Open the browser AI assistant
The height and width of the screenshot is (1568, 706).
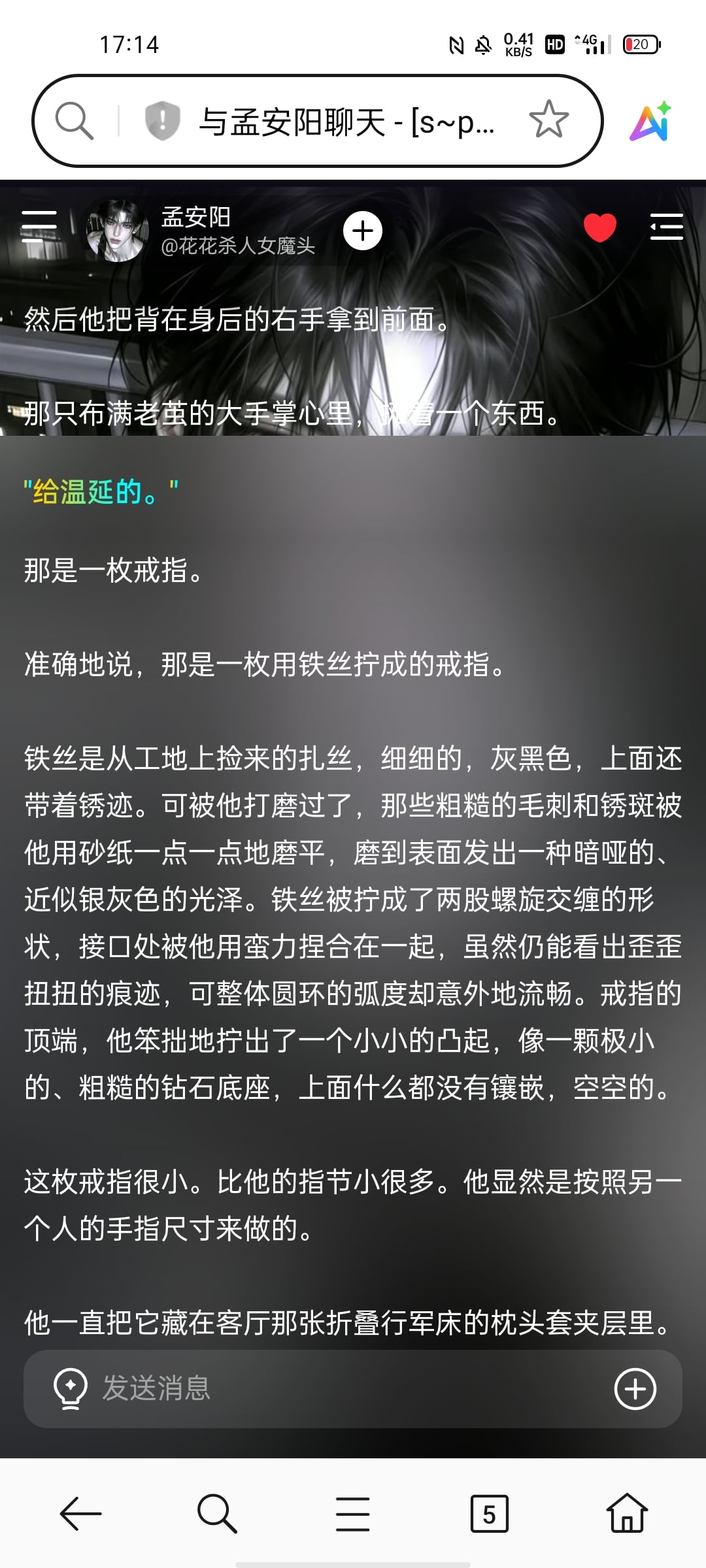point(650,122)
